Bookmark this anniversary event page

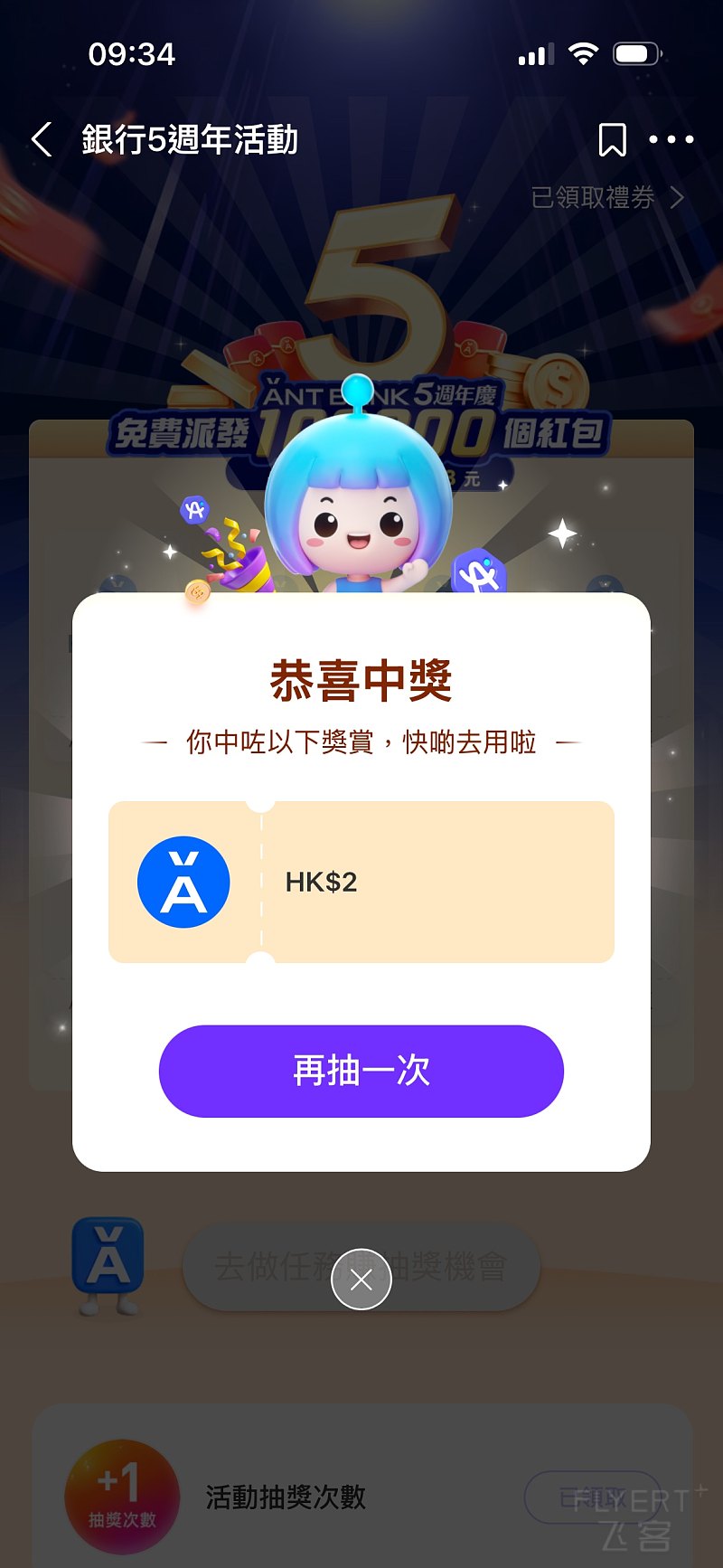(x=612, y=140)
